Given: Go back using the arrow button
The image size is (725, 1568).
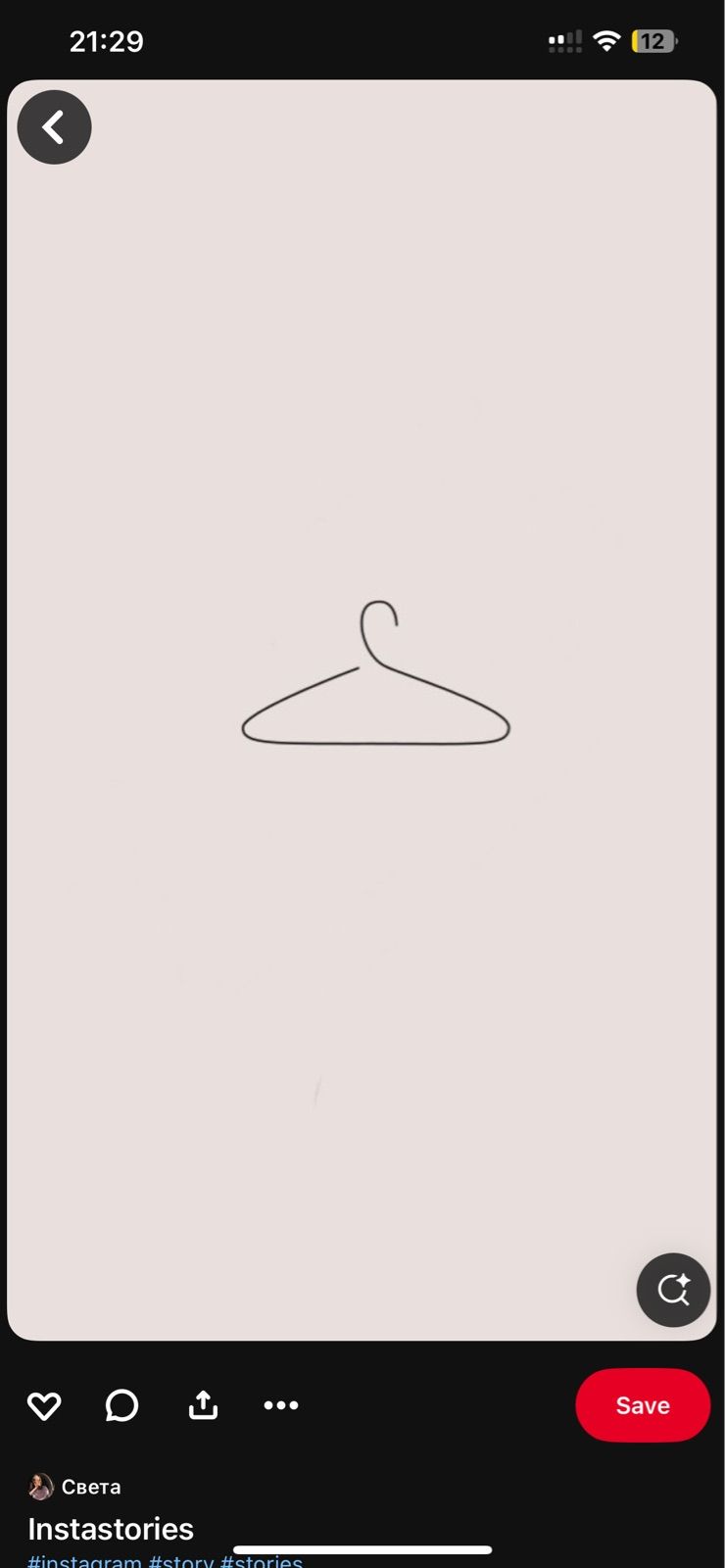Looking at the screenshot, I should [54, 127].
